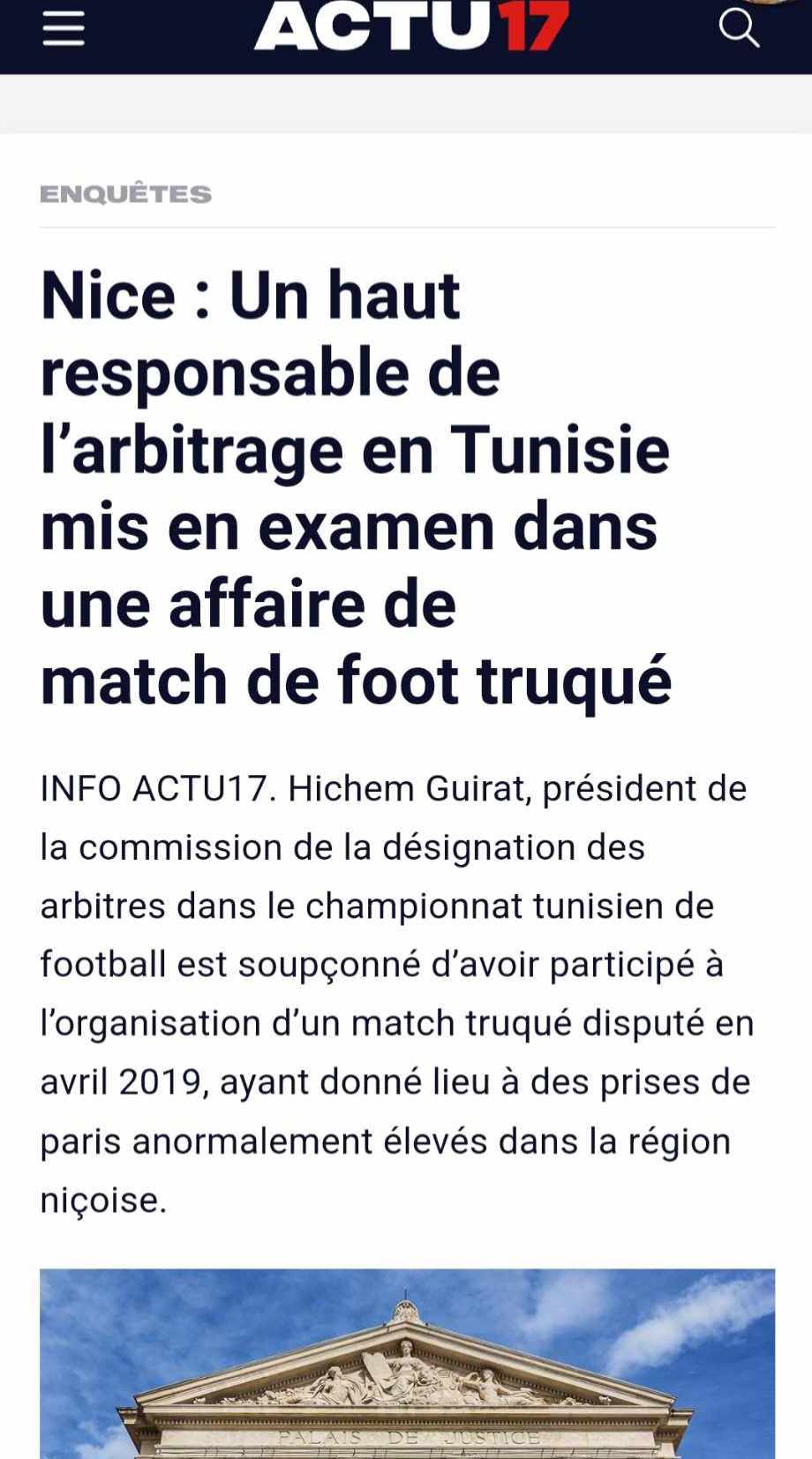
Task: Open the search magnifier
Action: 739,28
